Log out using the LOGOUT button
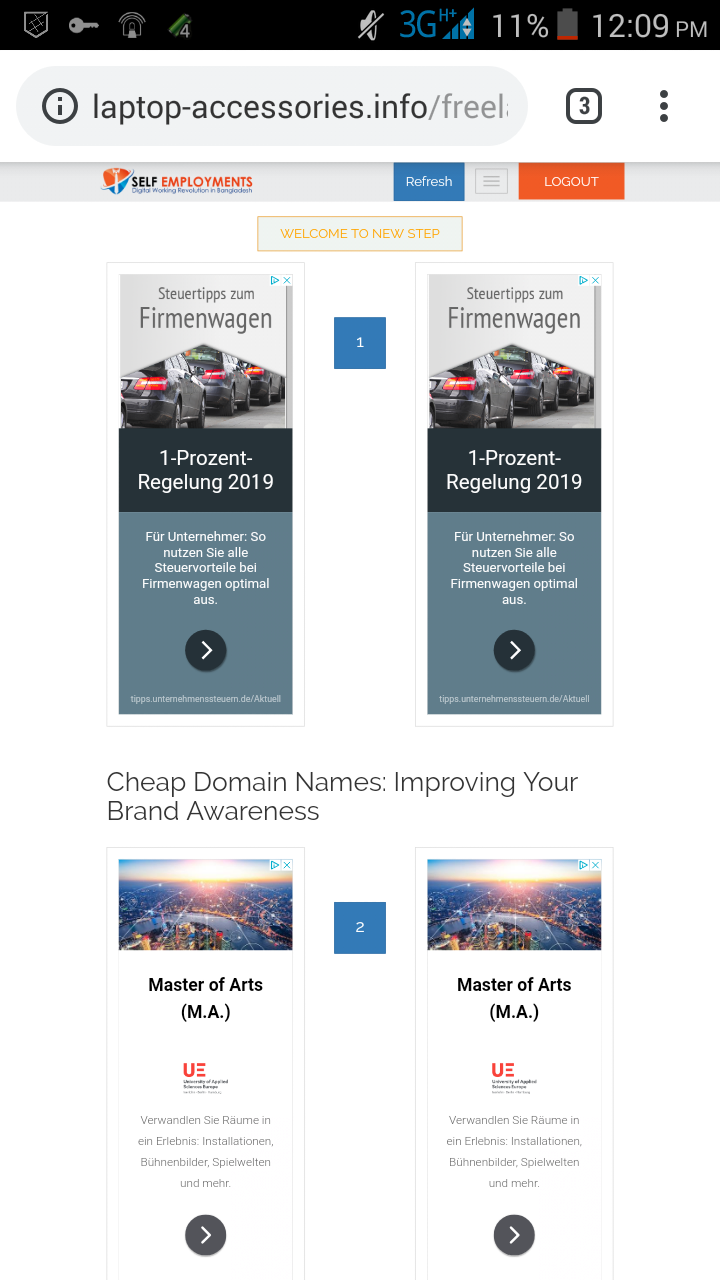 point(571,181)
